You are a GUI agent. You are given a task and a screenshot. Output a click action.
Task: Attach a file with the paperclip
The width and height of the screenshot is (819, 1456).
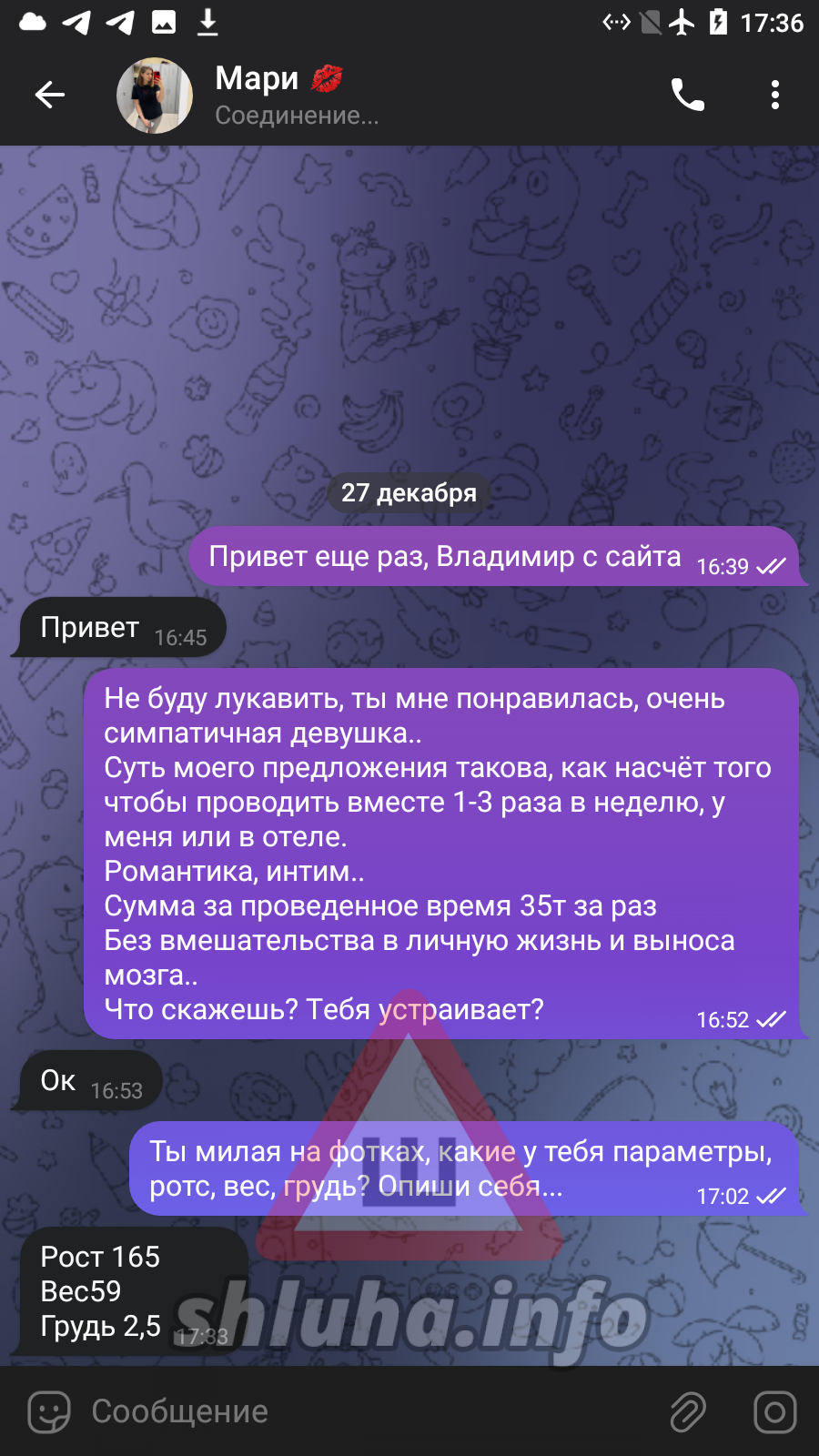coord(688,1412)
